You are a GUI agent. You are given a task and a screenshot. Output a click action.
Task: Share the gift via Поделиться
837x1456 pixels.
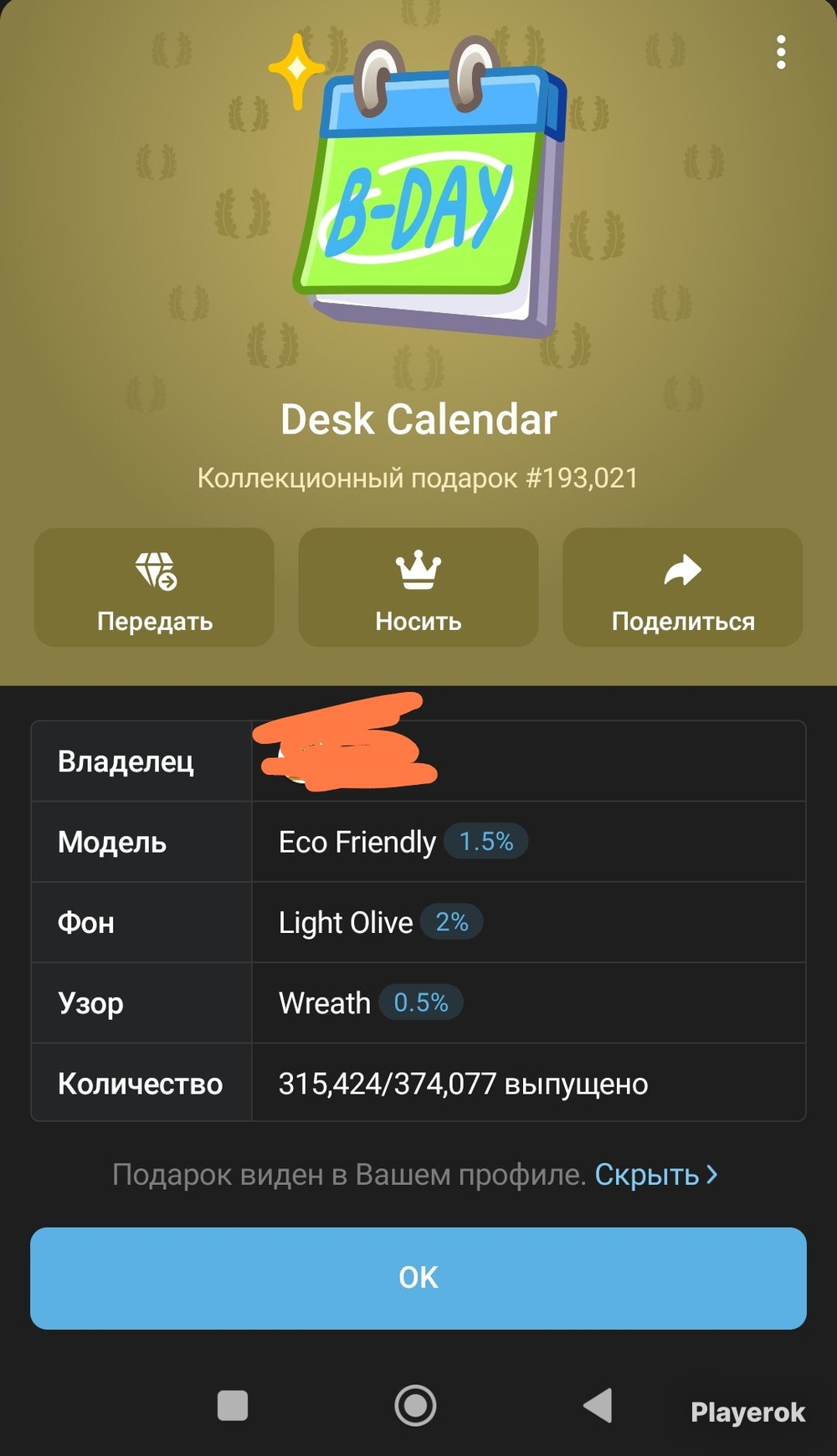pyautogui.click(x=683, y=587)
